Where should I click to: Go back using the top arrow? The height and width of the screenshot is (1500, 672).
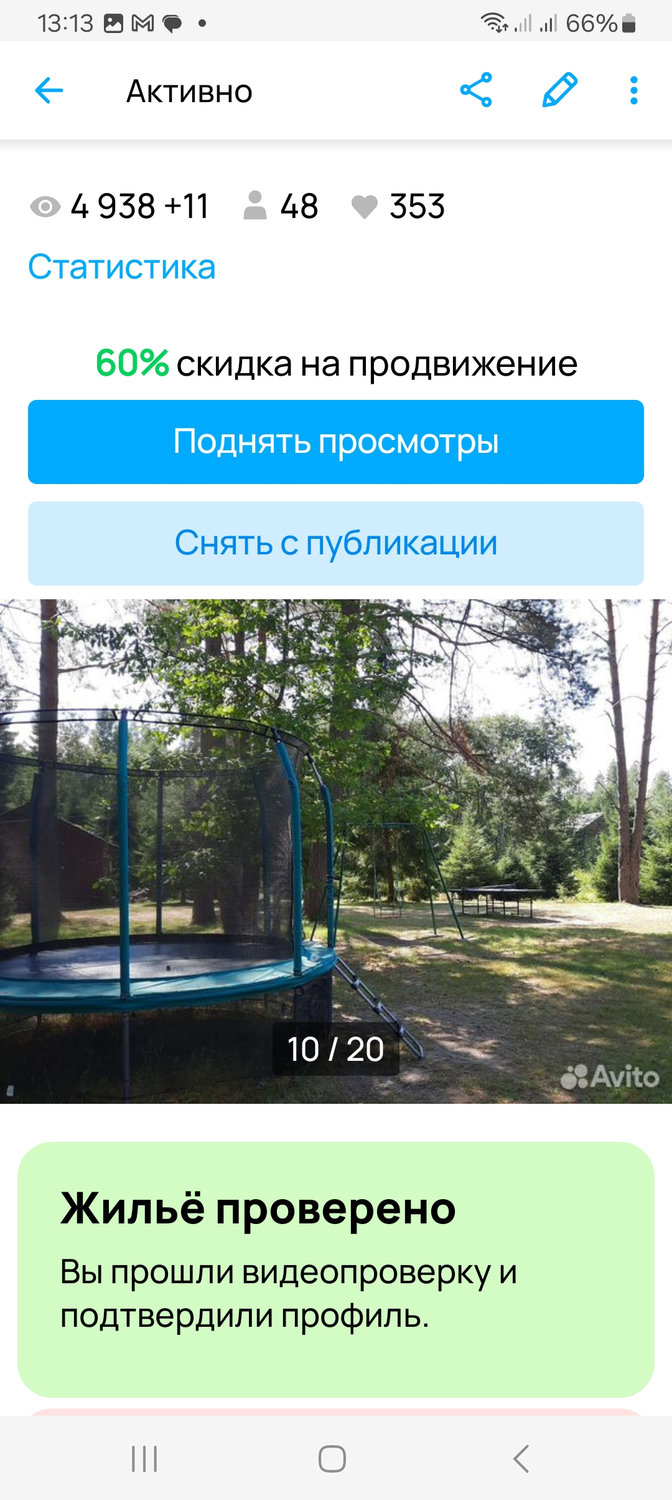(48, 91)
